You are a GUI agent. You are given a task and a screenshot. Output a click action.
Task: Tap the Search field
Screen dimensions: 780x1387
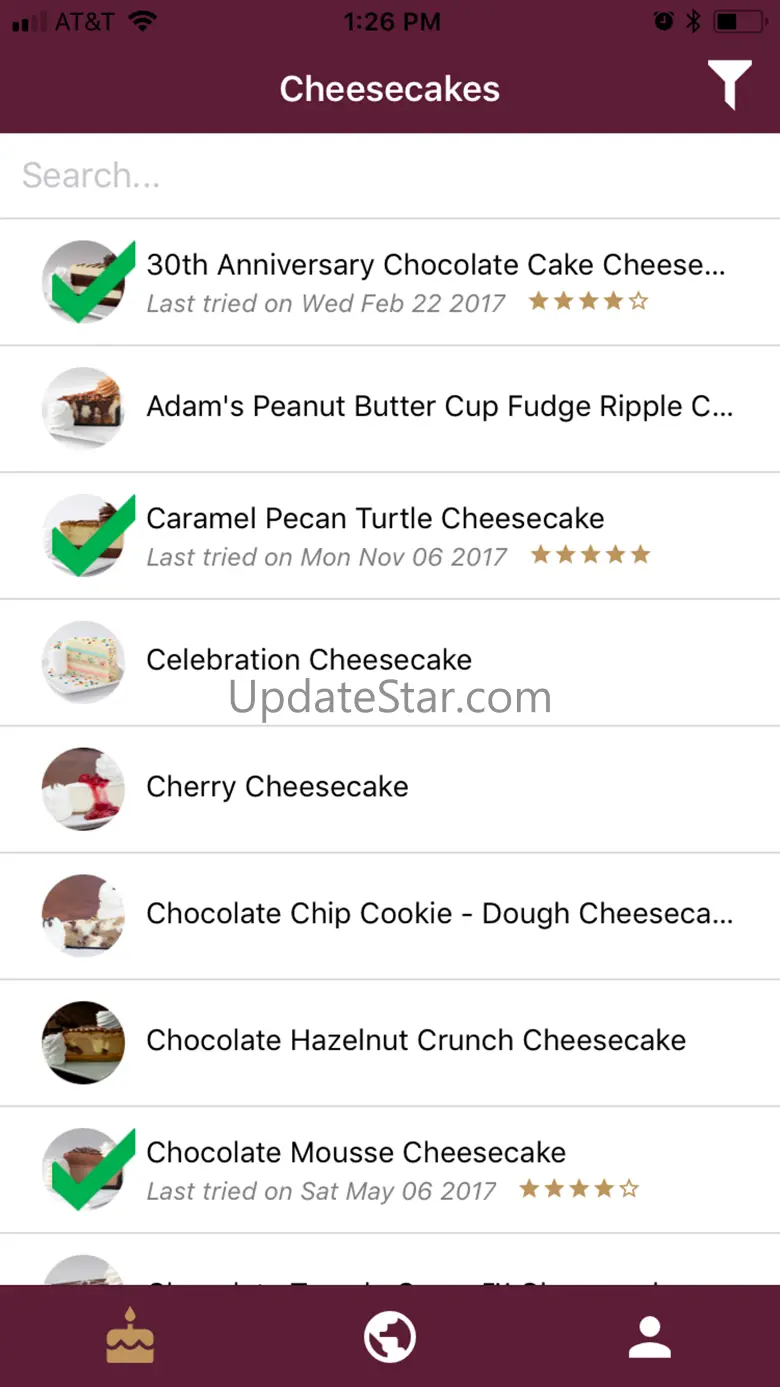[390, 176]
